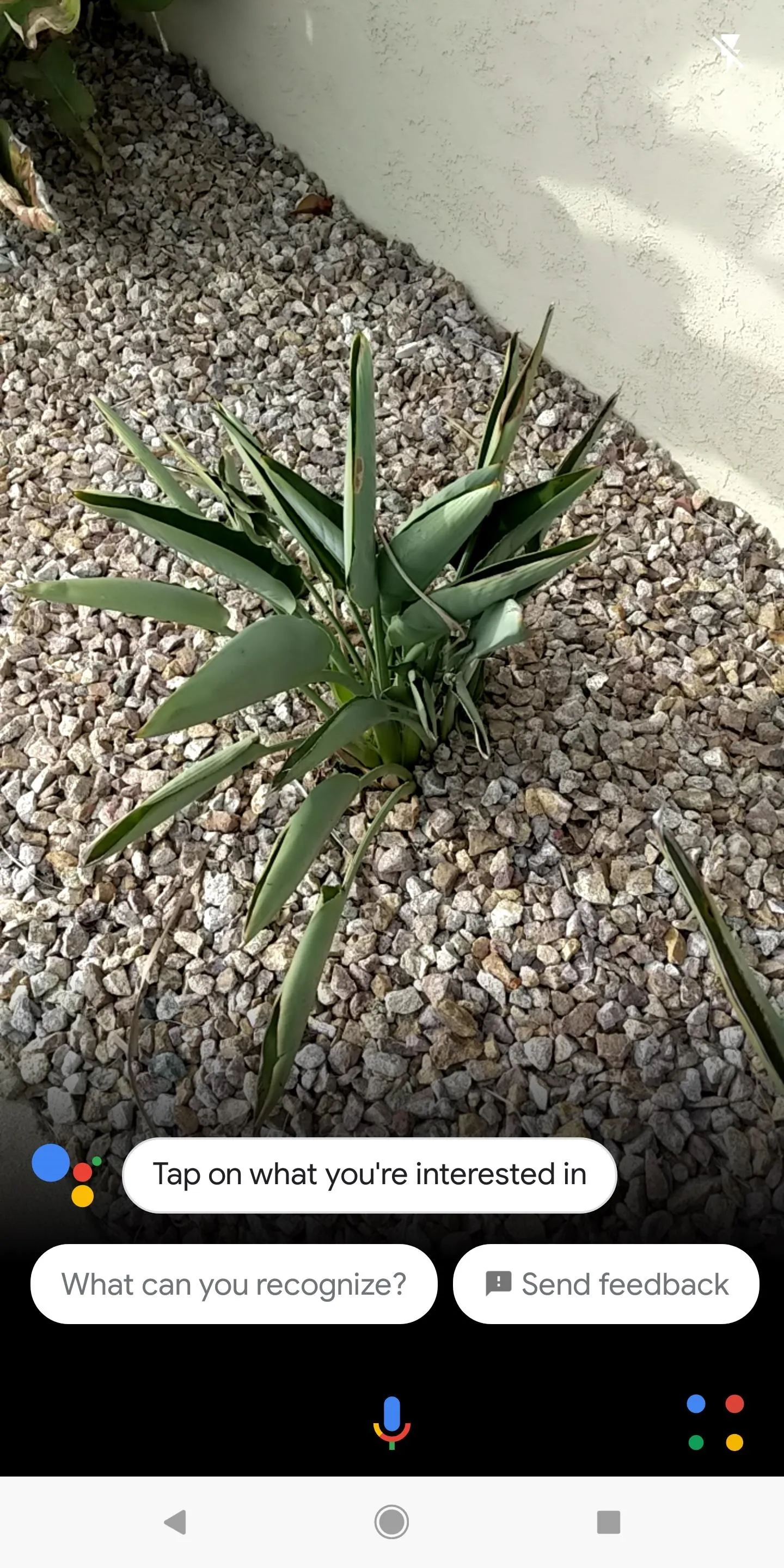Toggle the camera flash icon
The width and height of the screenshot is (784, 1568).
[x=728, y=51]
